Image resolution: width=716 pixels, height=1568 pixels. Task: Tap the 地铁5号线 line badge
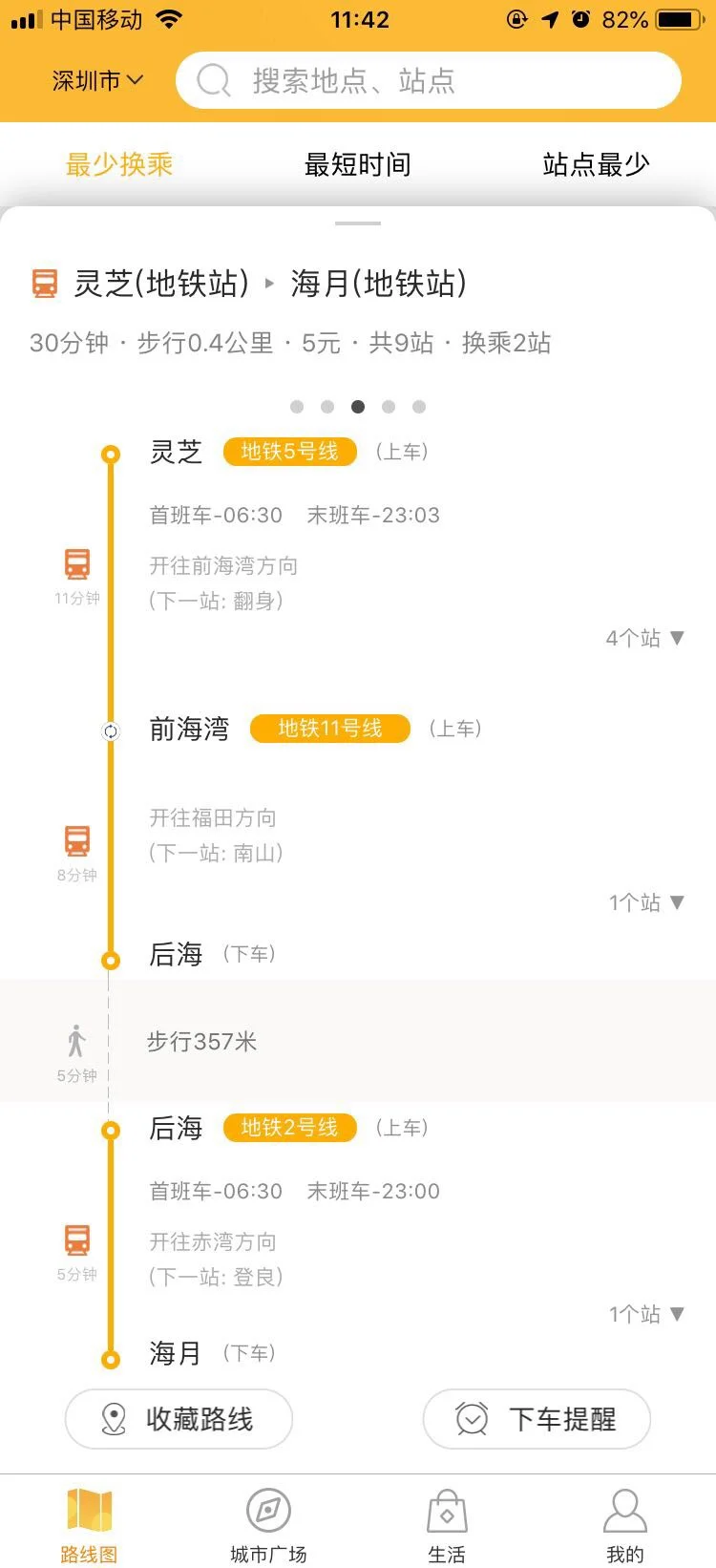[289, 452]
